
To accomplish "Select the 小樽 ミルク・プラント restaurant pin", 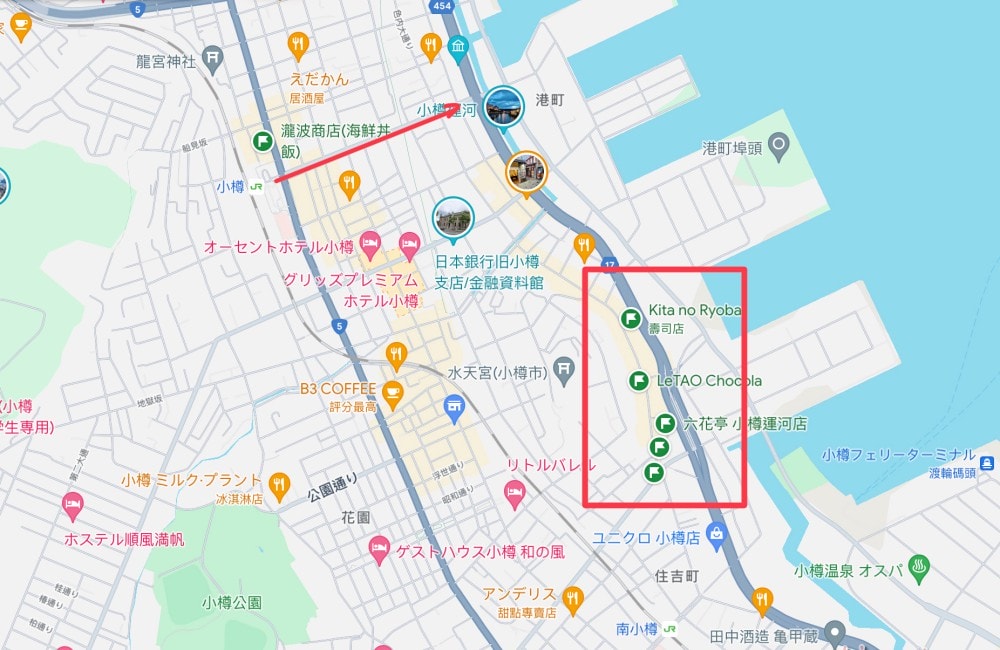I will point(279,483).
